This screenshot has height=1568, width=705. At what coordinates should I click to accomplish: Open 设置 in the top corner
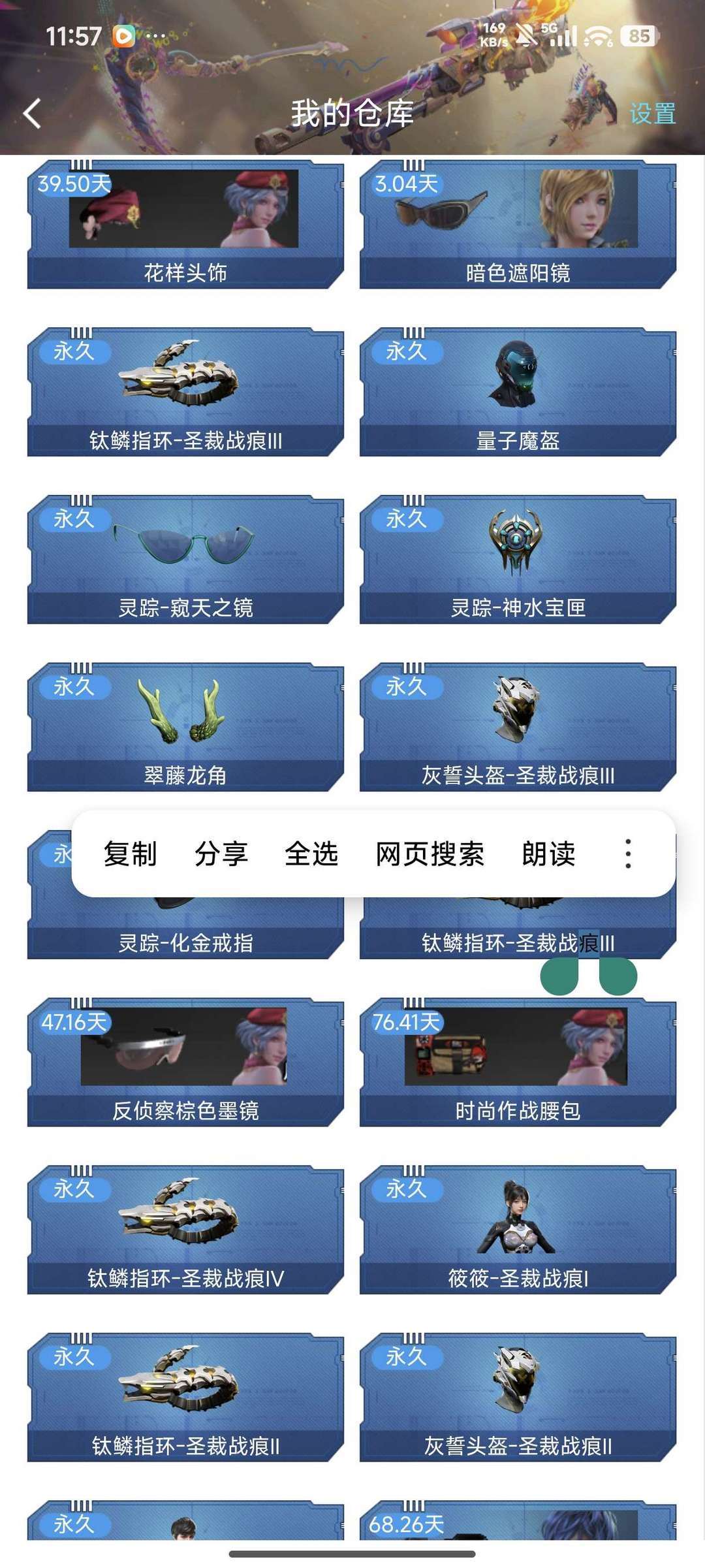tap(652, 114)
